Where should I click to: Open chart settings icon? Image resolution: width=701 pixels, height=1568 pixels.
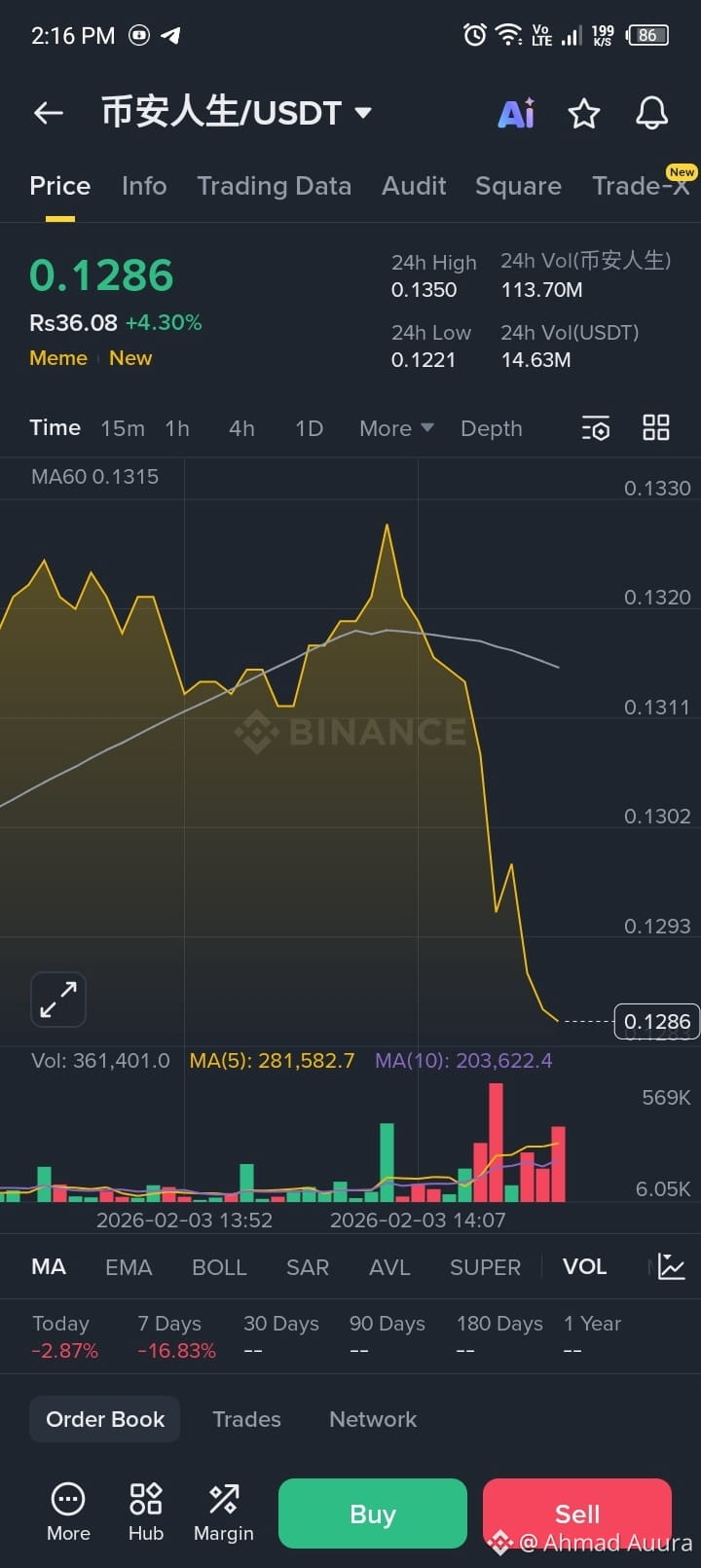pos(596,428)
